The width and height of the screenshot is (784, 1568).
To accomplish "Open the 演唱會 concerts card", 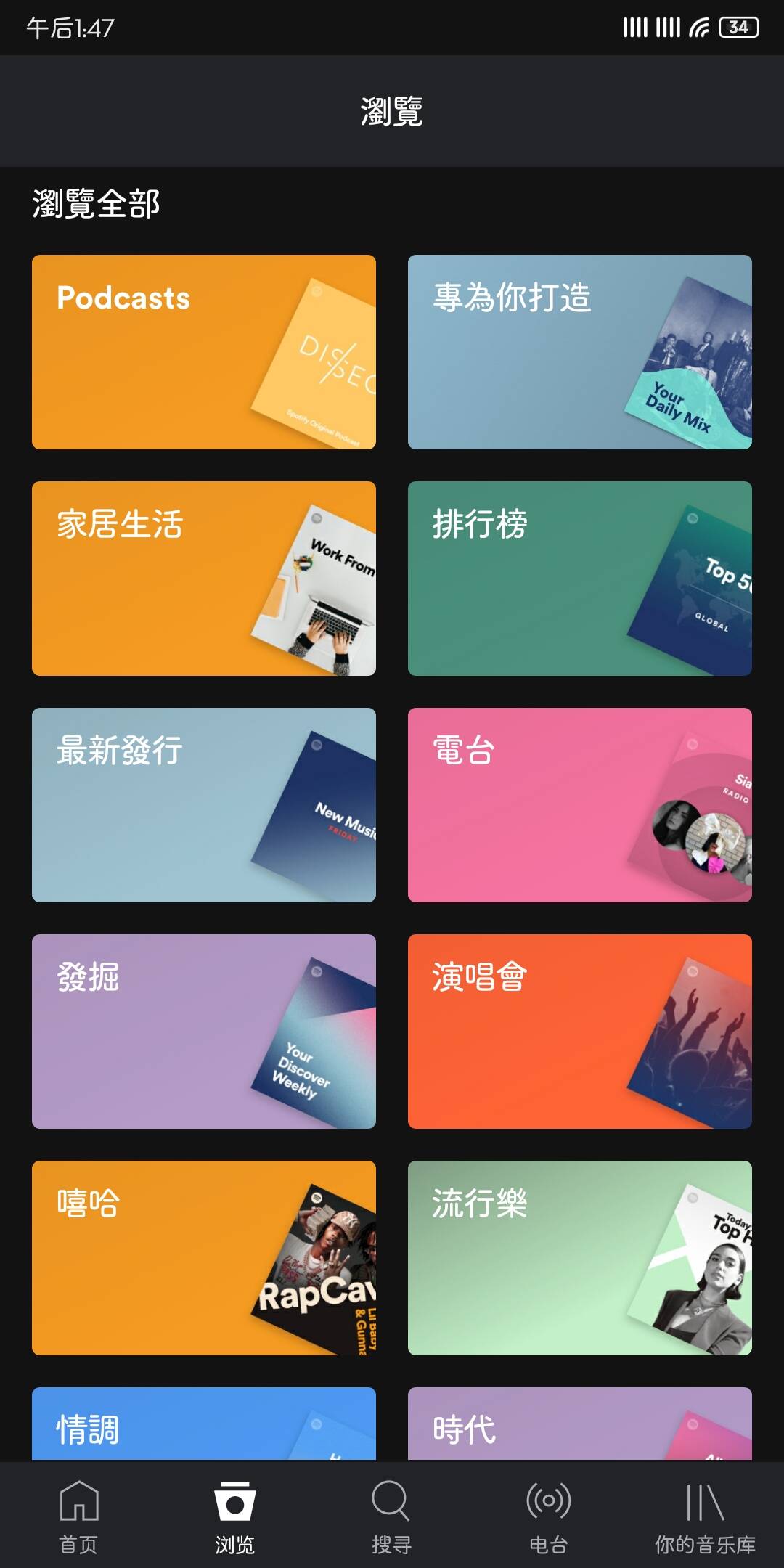I will [x=579, y=1032].
